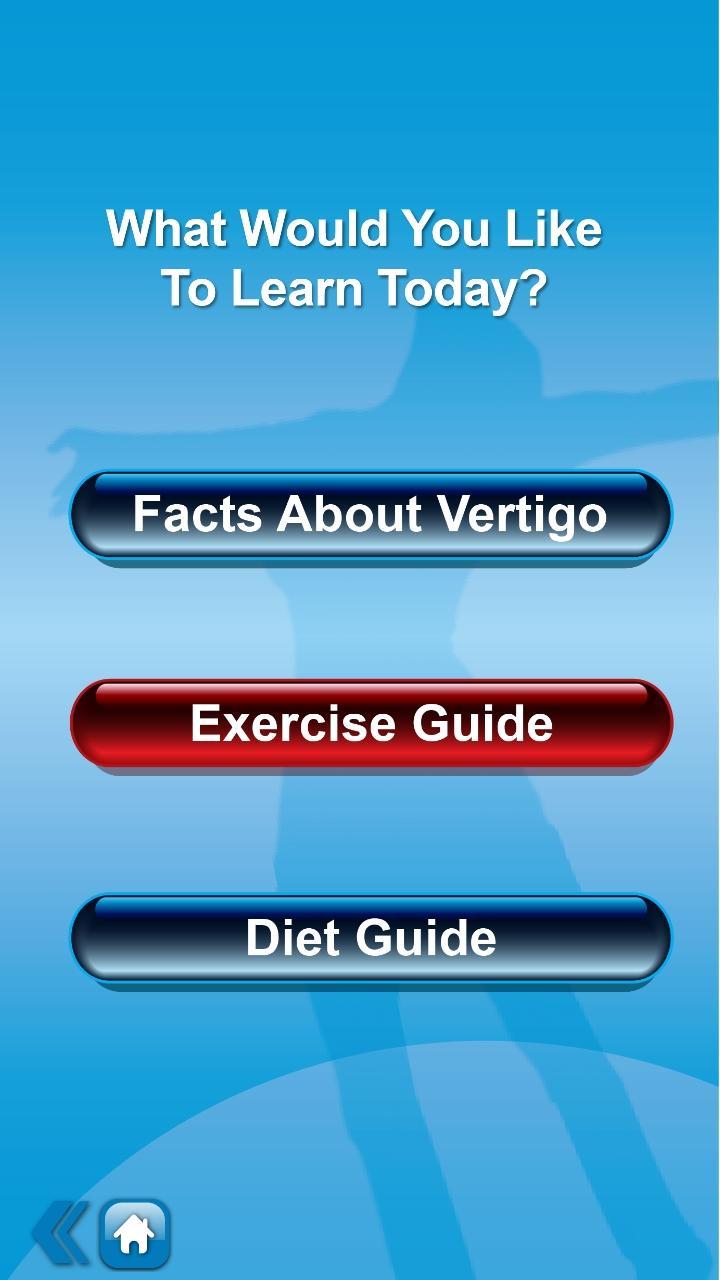Choose Diet Guide from the options

(x=370, y=937)
